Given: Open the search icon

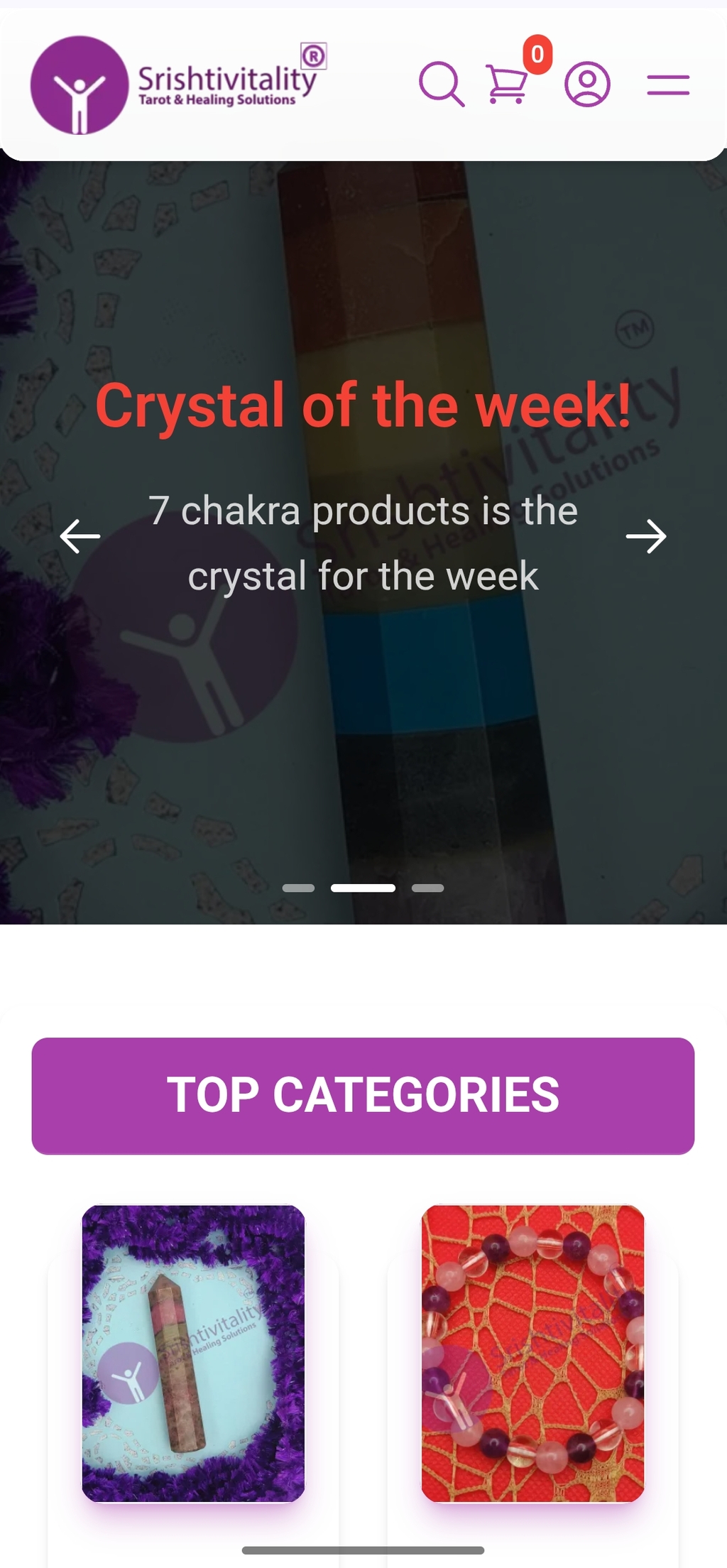Looking at the screenshot, I should coord(442,85).
